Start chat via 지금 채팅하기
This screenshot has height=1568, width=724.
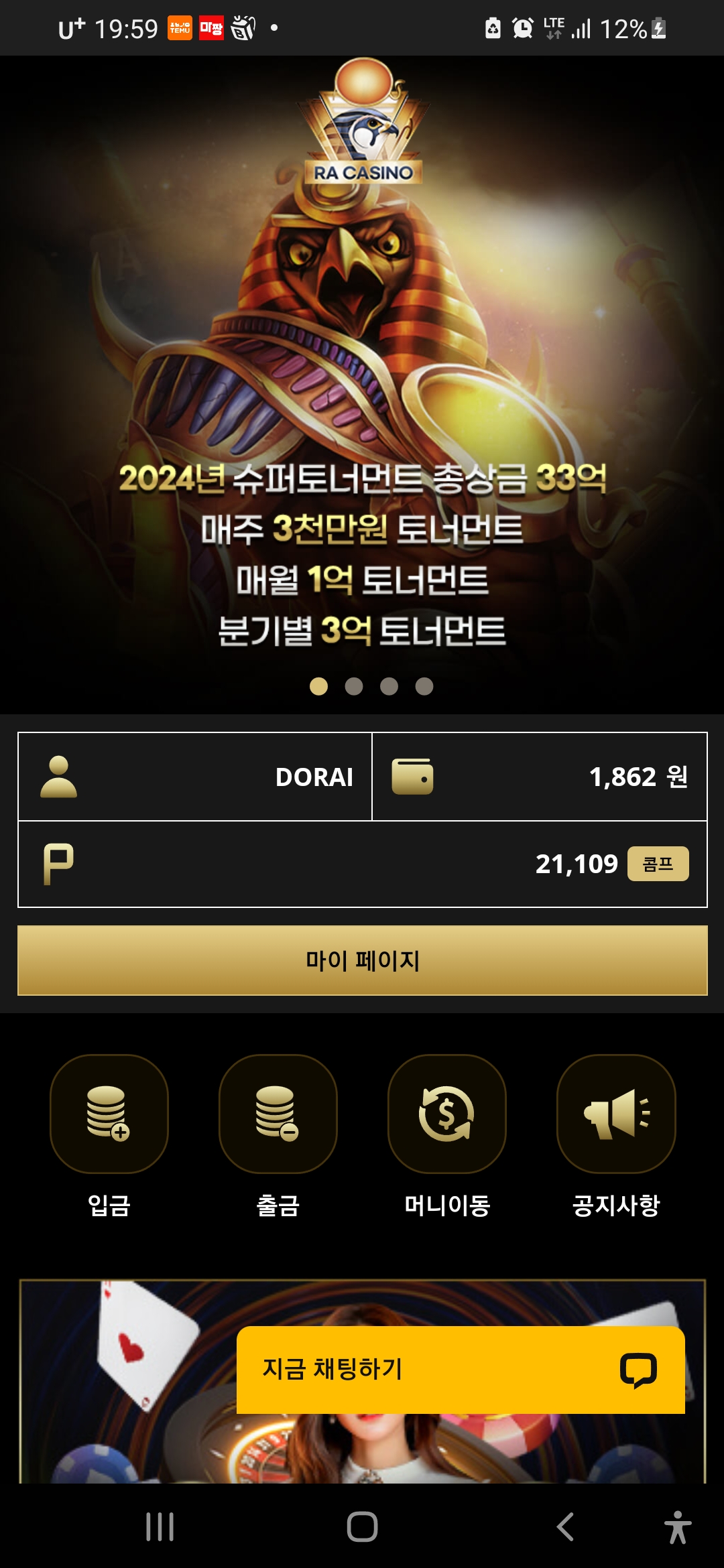[x=460, y=1370]
